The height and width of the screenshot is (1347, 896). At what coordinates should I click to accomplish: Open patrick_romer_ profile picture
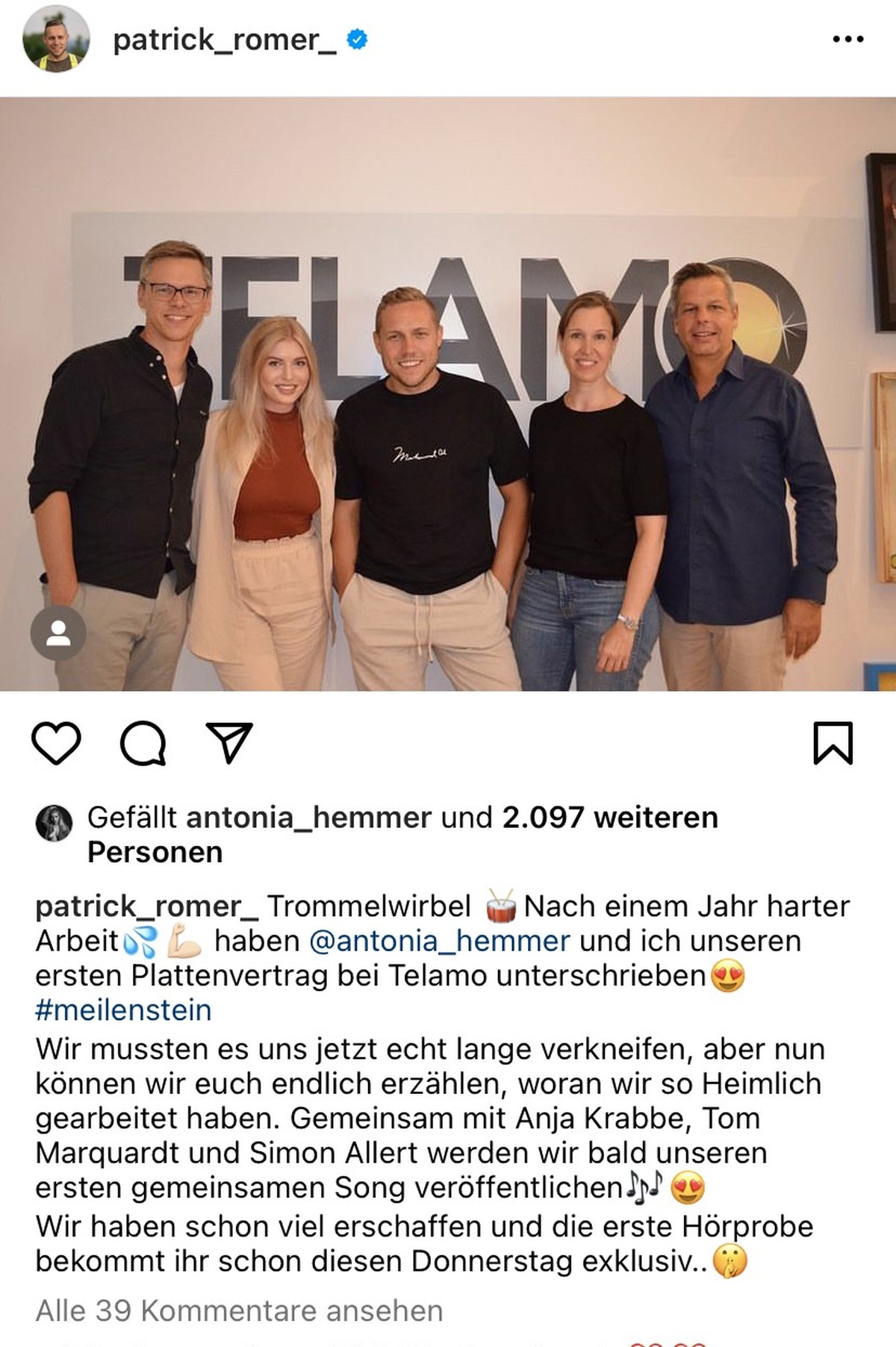pyautogui.click(x=56, y=40)
